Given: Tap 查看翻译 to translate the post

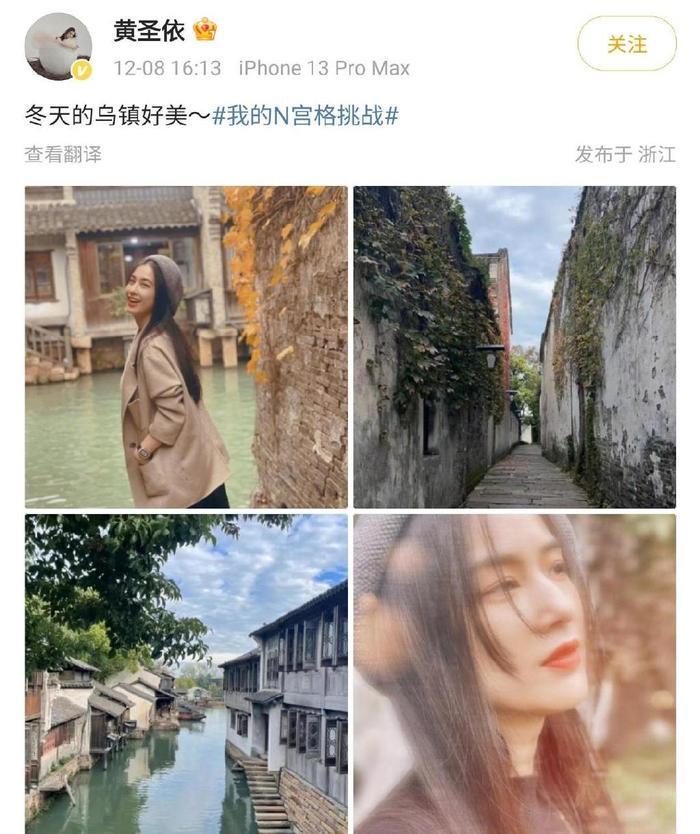Looking at the screenshot, I should tap(63, 154).
